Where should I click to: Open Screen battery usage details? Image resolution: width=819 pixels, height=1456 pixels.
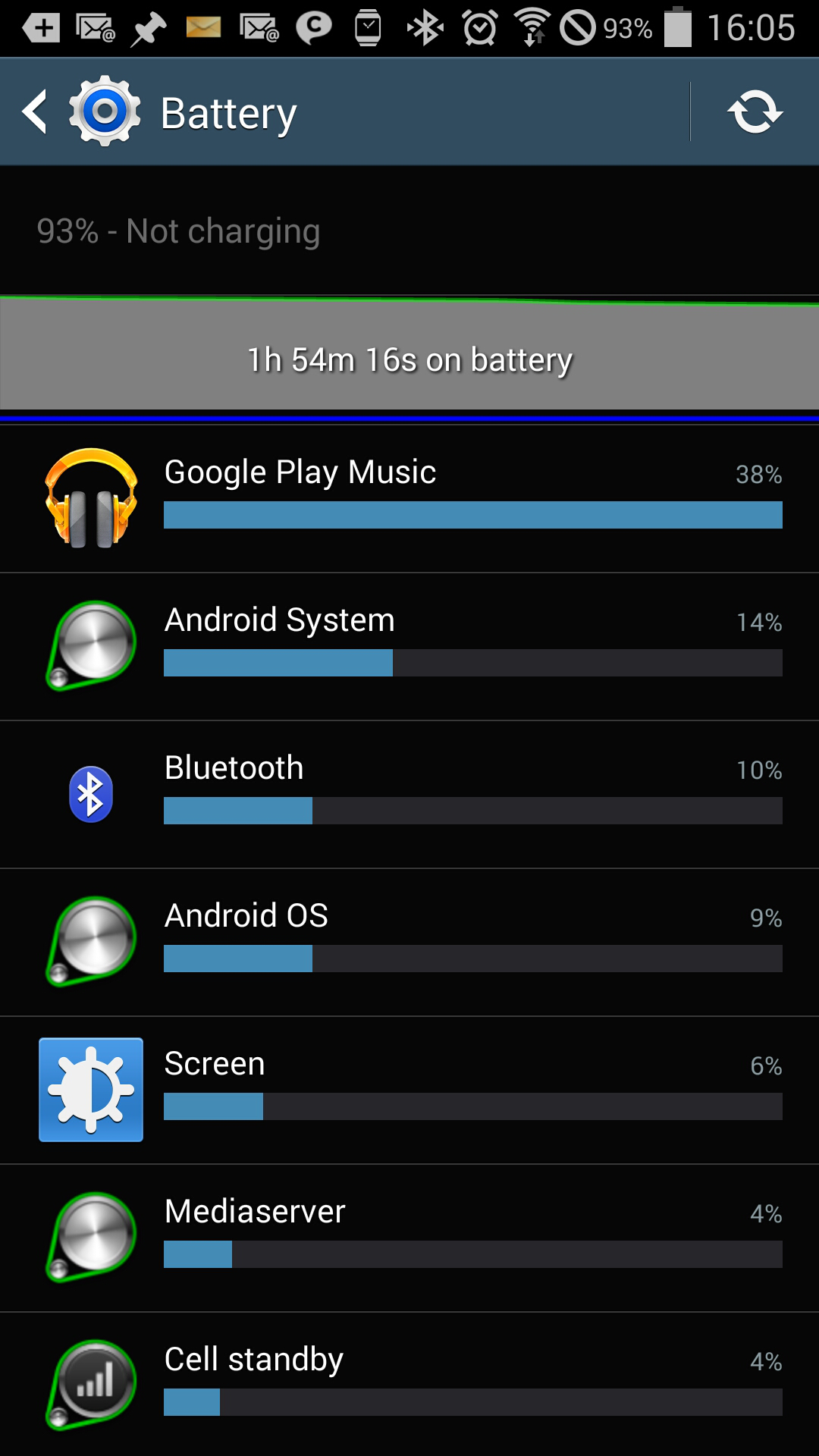(409, 1089)
